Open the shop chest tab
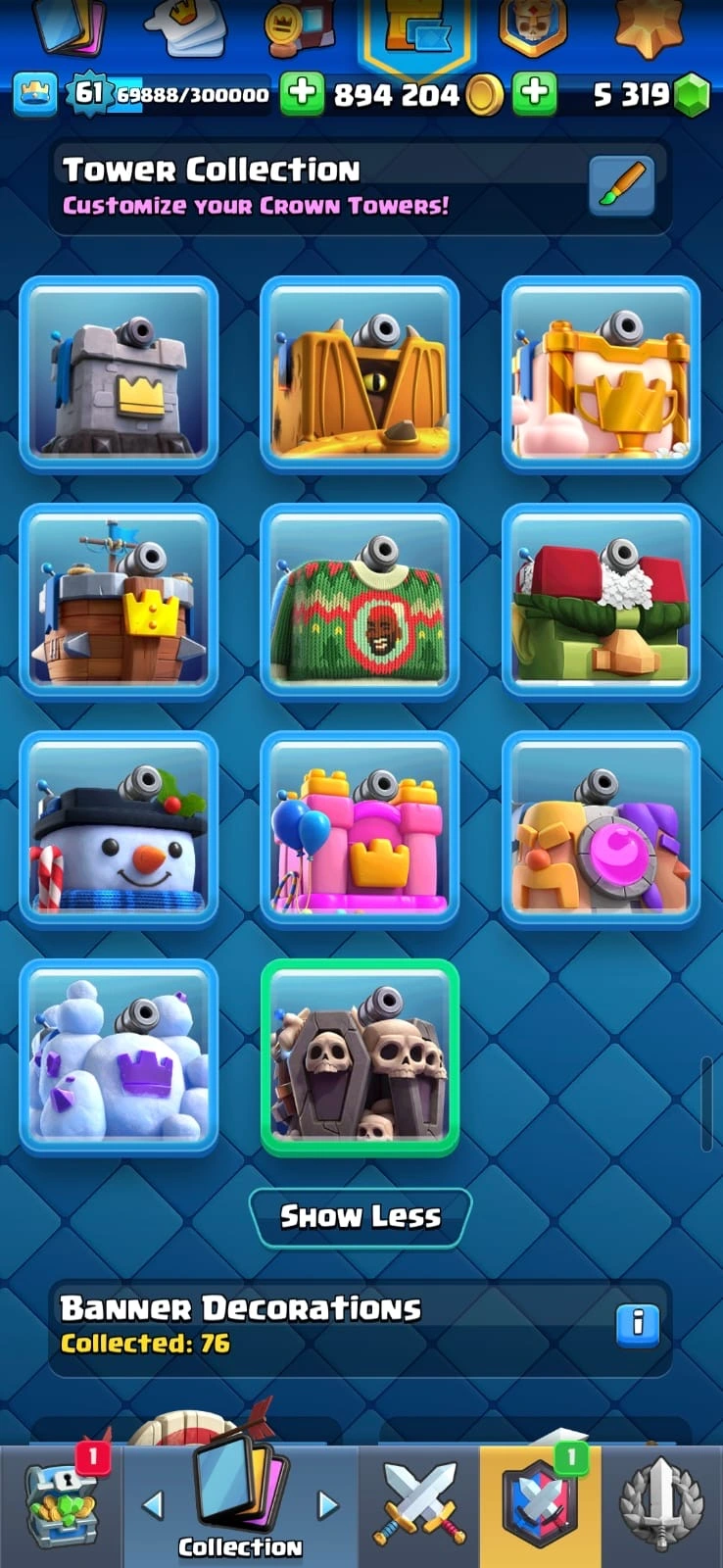Screen dimensions: 723x1568 tap(61, 1506)
